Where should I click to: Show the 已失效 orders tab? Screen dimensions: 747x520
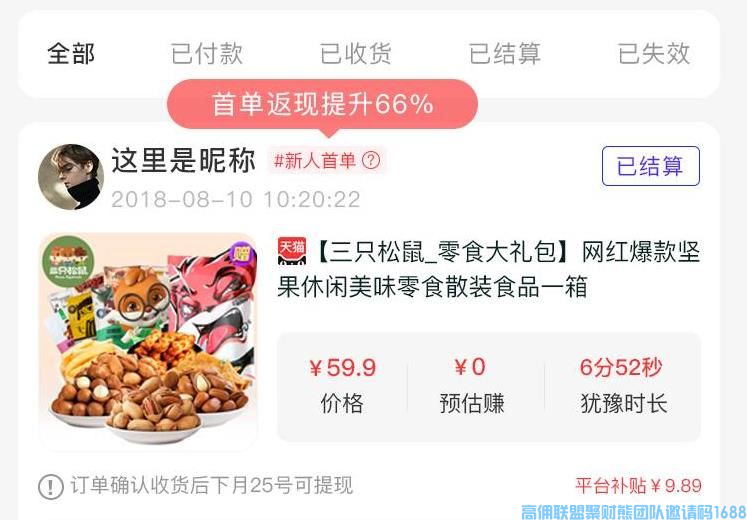[x=654, y=53]
